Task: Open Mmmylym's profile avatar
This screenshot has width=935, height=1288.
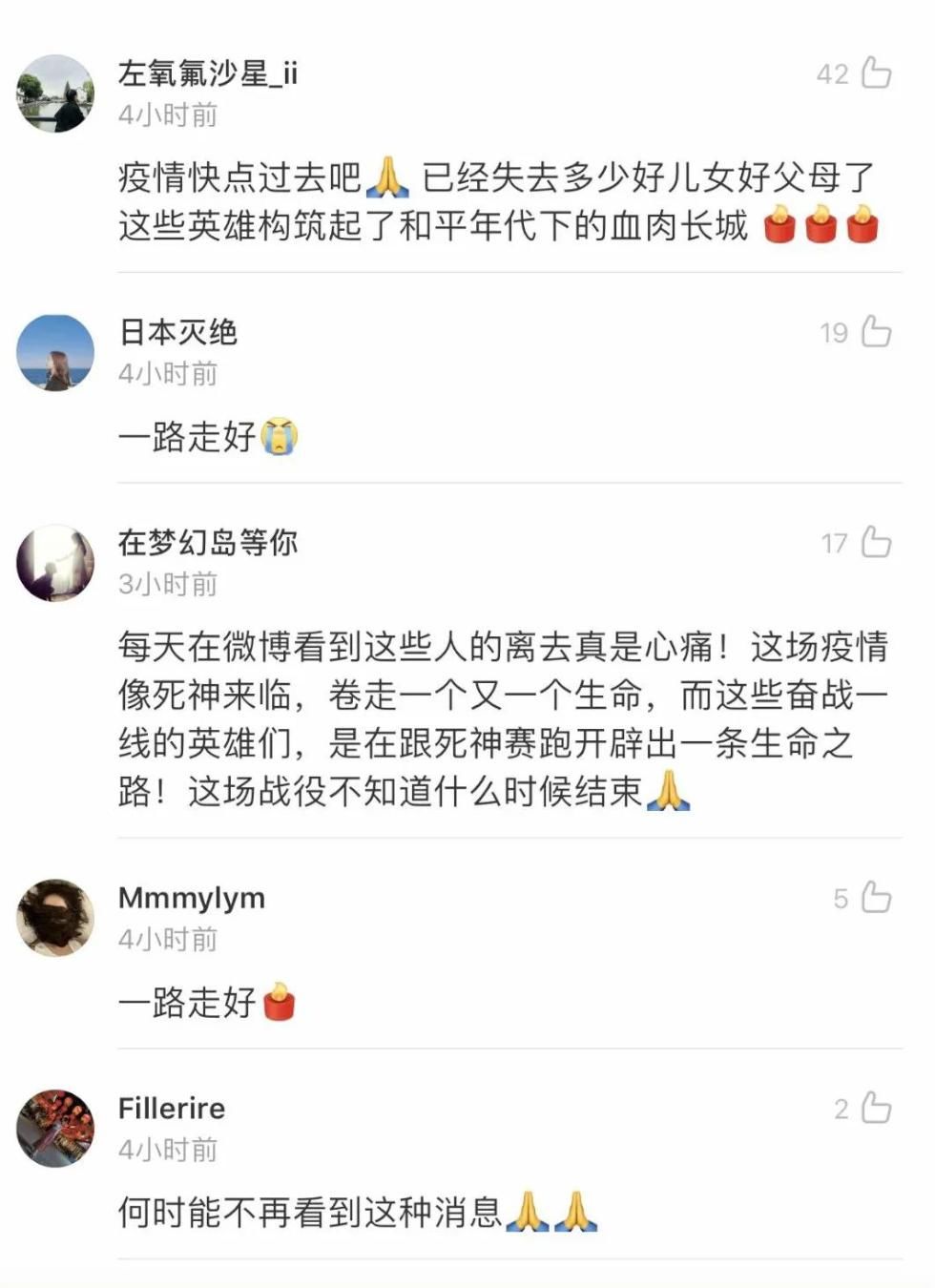Action: tap(54, 917)
